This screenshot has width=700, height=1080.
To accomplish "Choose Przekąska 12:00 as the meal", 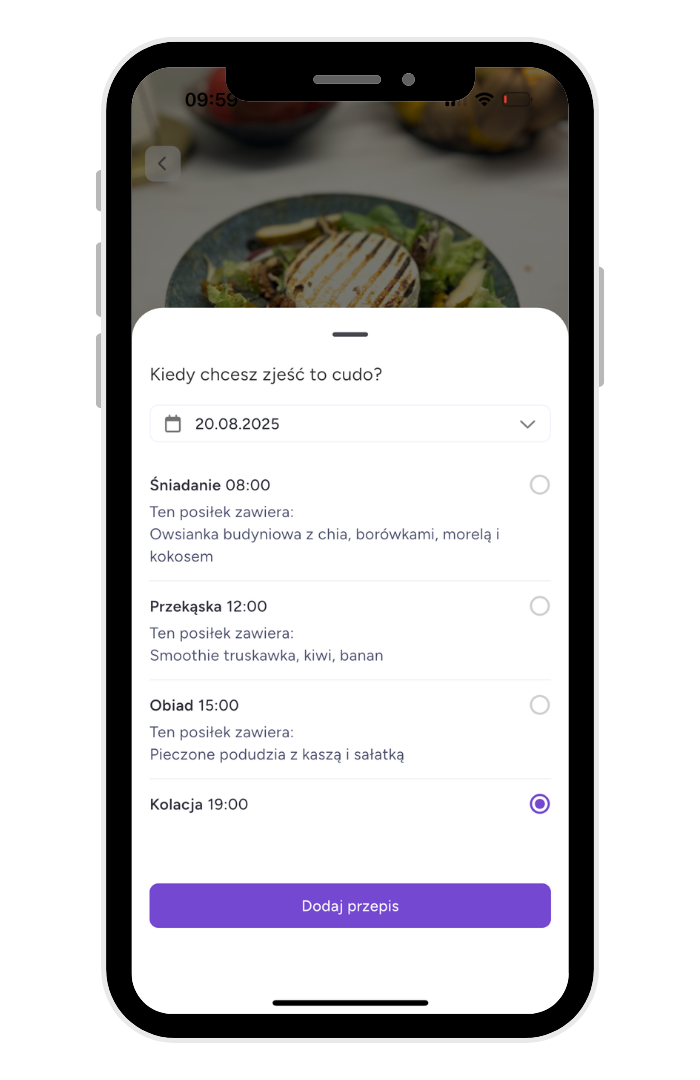I will [539, 606].
